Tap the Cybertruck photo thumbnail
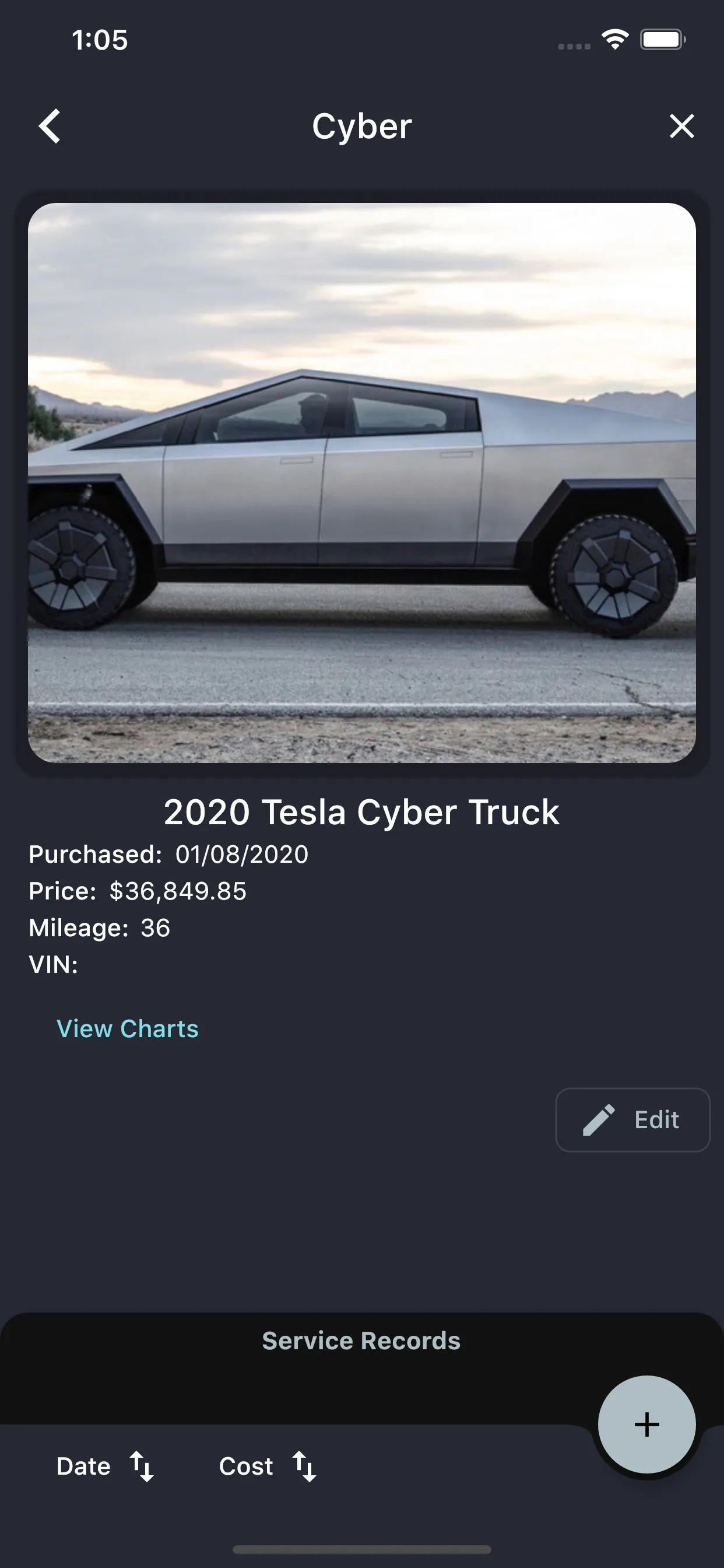This screenshot has height=1568, width=724. click(x=361, y=481)
